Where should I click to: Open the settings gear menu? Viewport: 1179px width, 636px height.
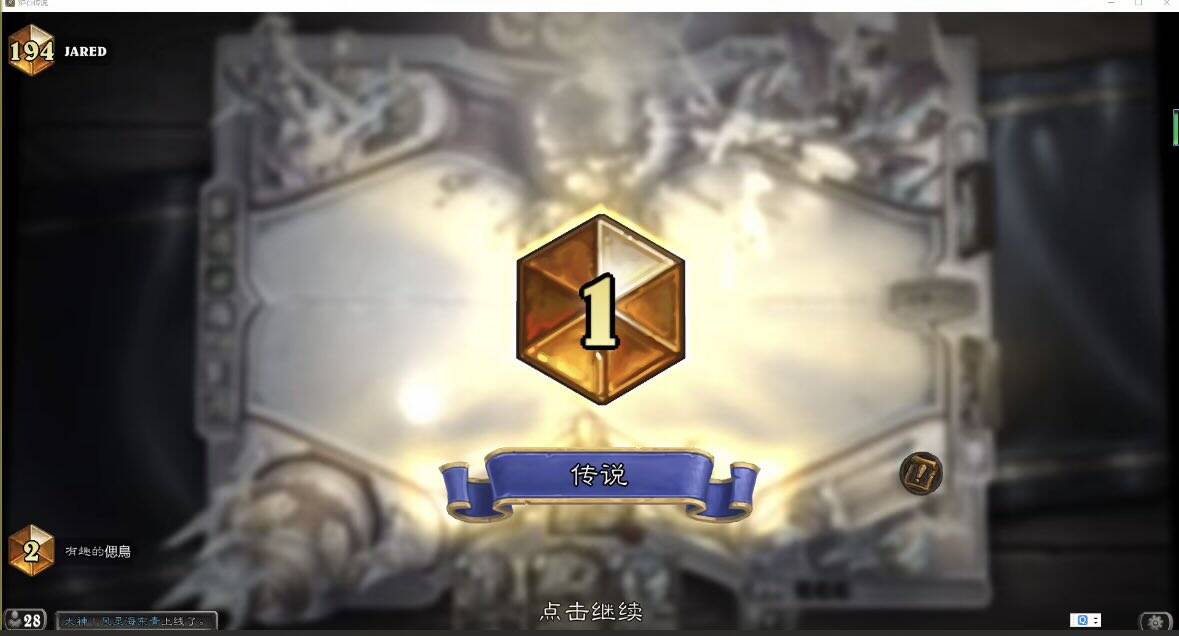1155,622
